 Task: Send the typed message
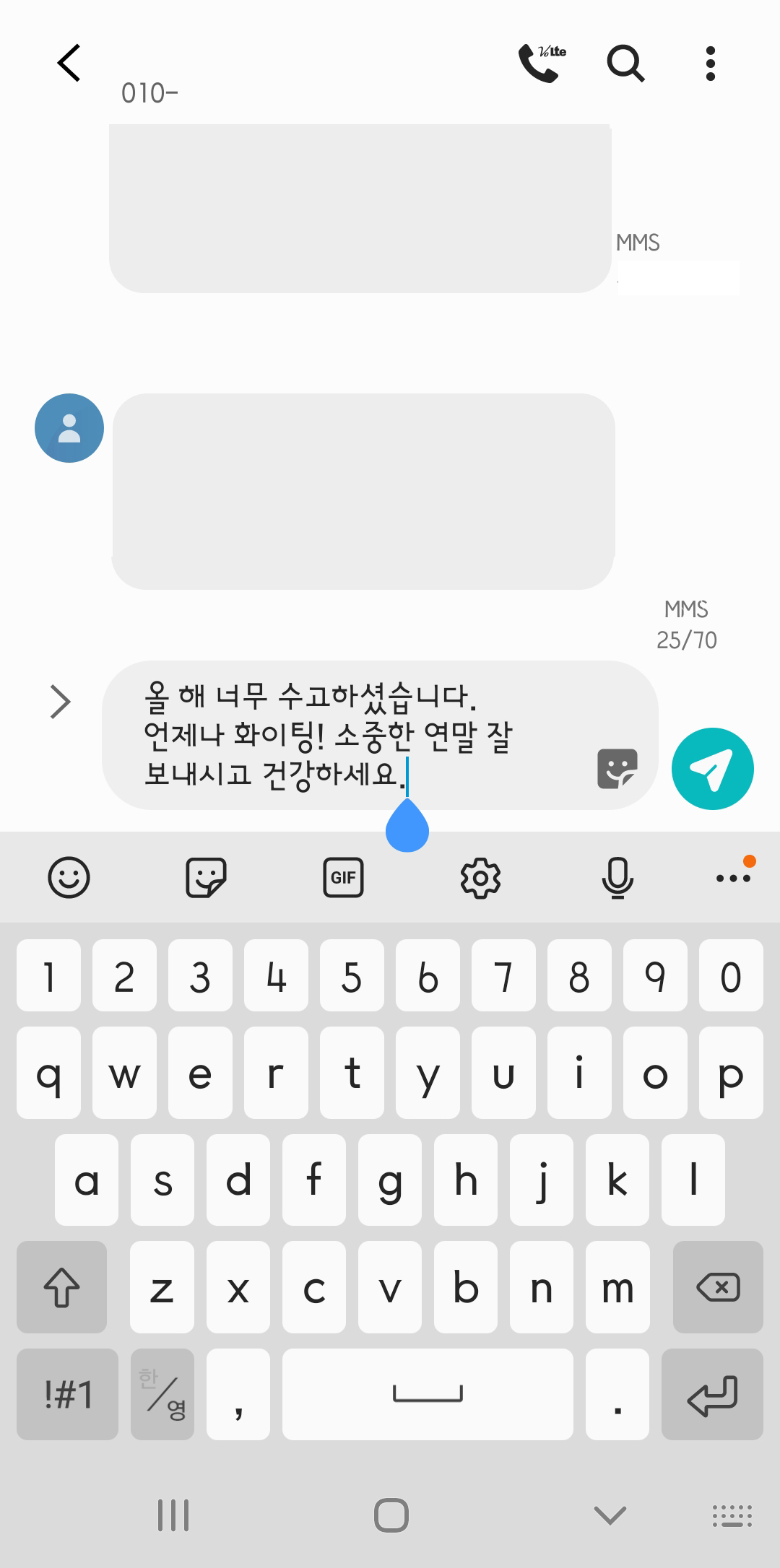click(x=712, y=769)
